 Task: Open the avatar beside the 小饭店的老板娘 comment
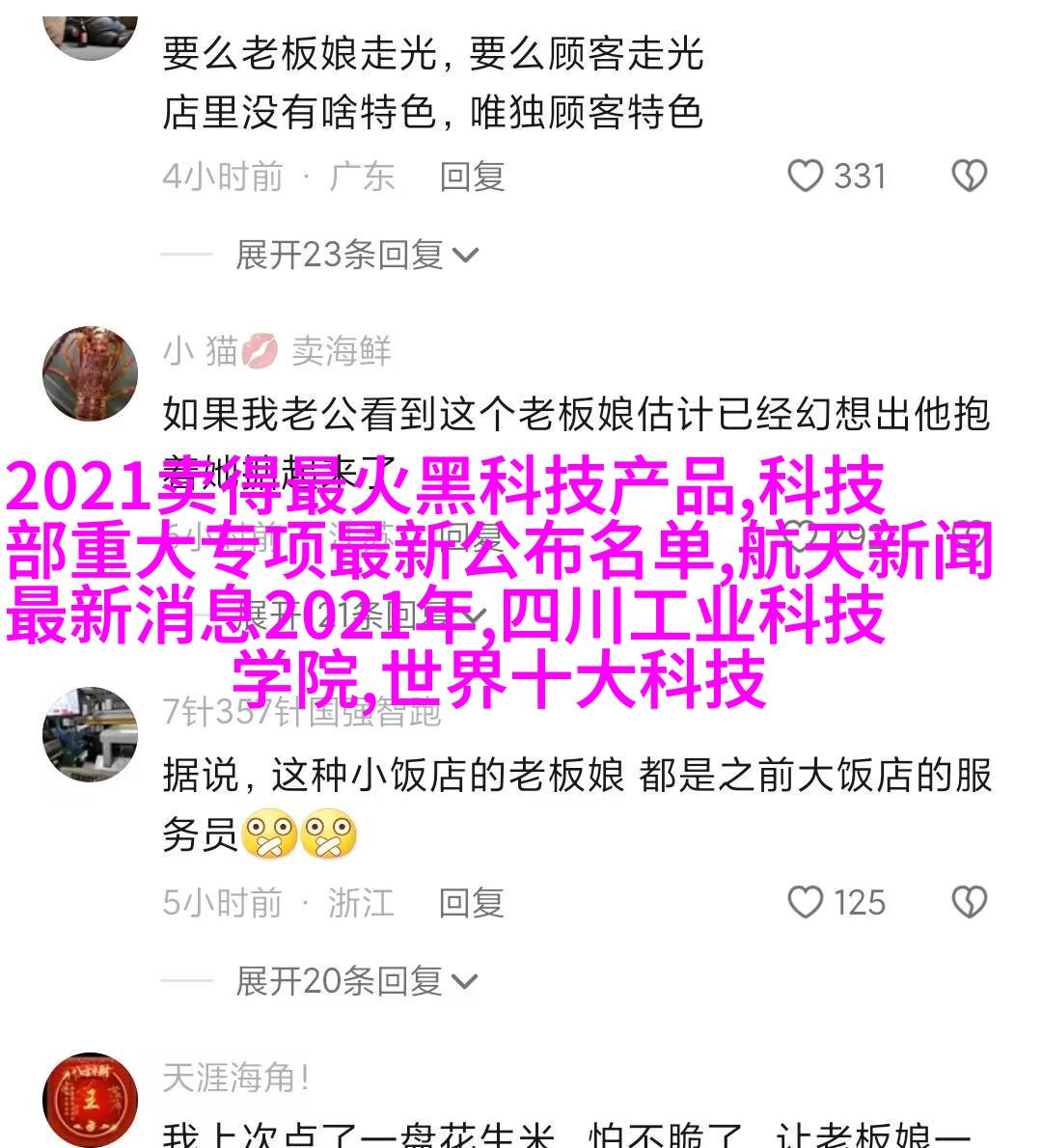pyautogui.click(x=90, y=735)
